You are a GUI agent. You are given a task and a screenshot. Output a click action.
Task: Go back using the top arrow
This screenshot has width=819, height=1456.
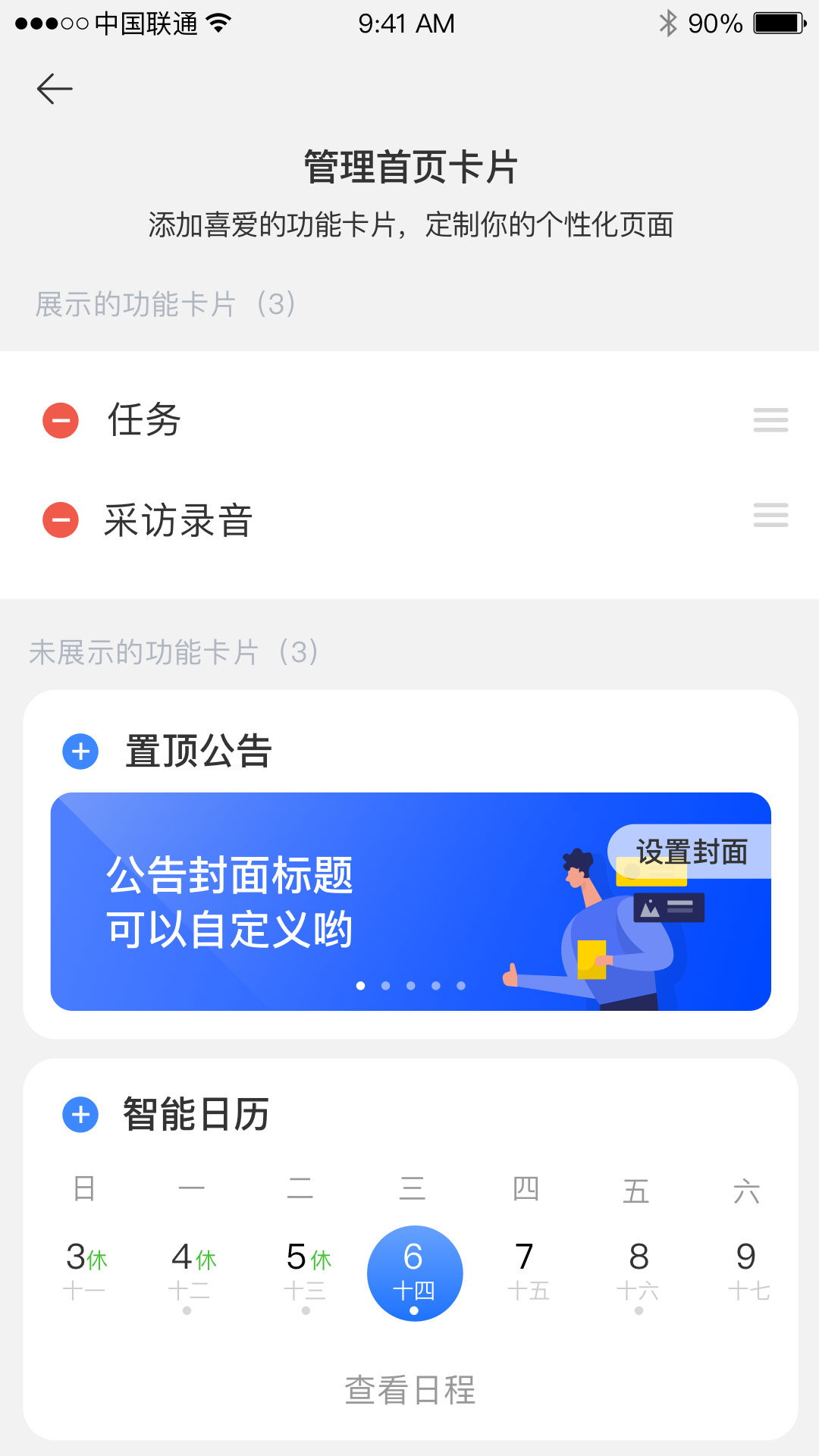tap(55, 89)
